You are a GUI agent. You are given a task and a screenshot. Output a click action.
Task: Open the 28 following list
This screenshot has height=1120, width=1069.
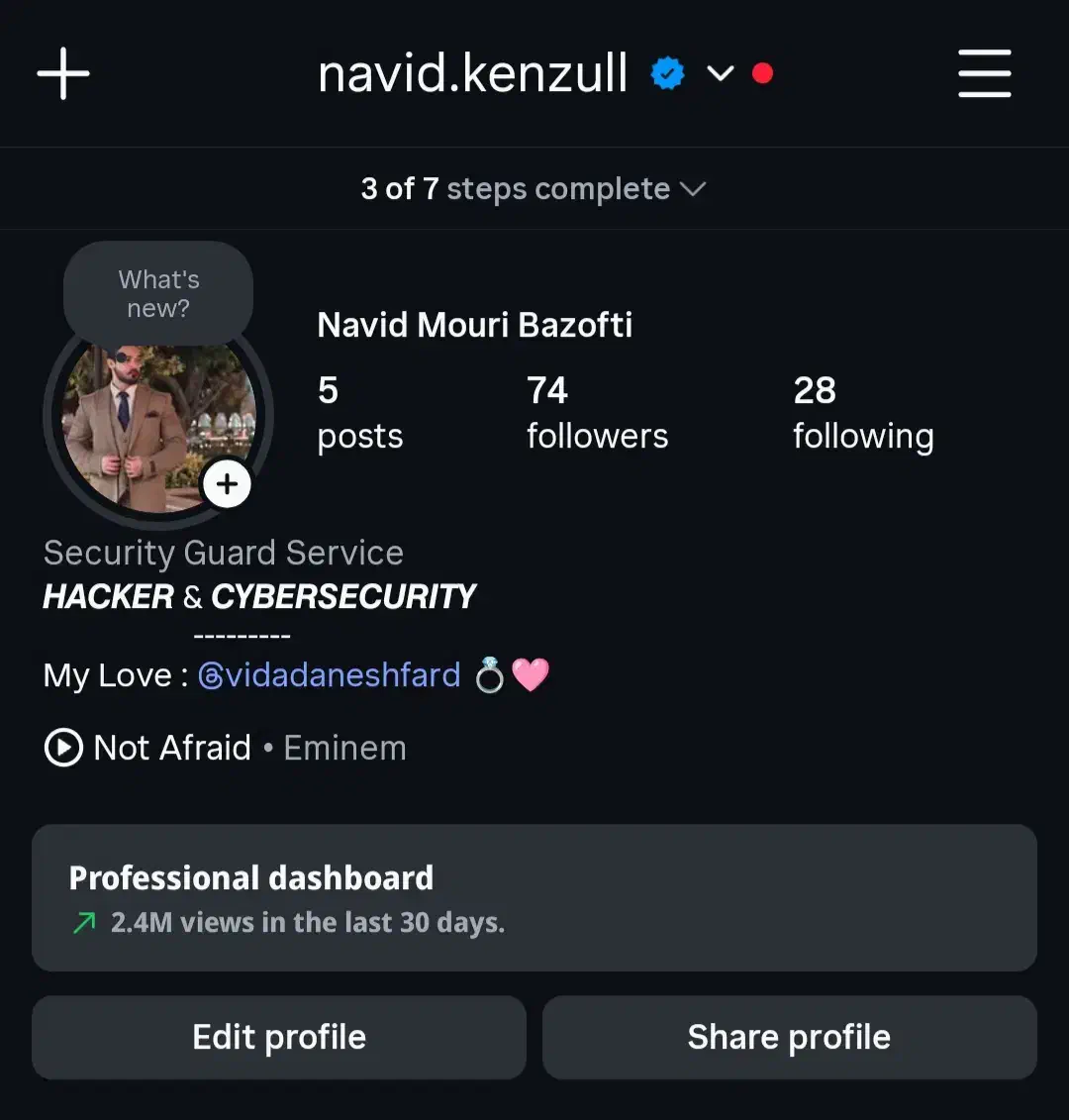tap(863, 413)
